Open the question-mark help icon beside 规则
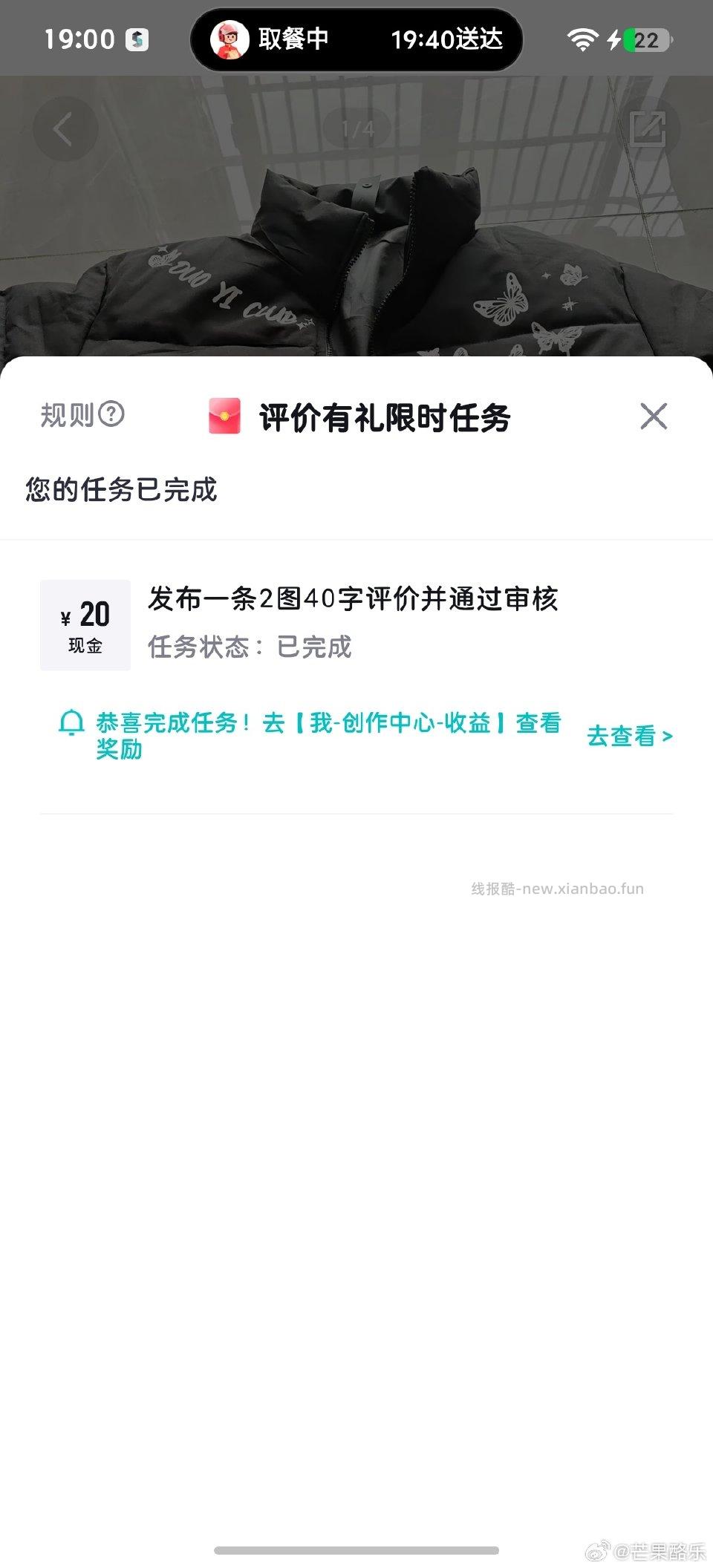713x1568 pixels. point(111,416)
